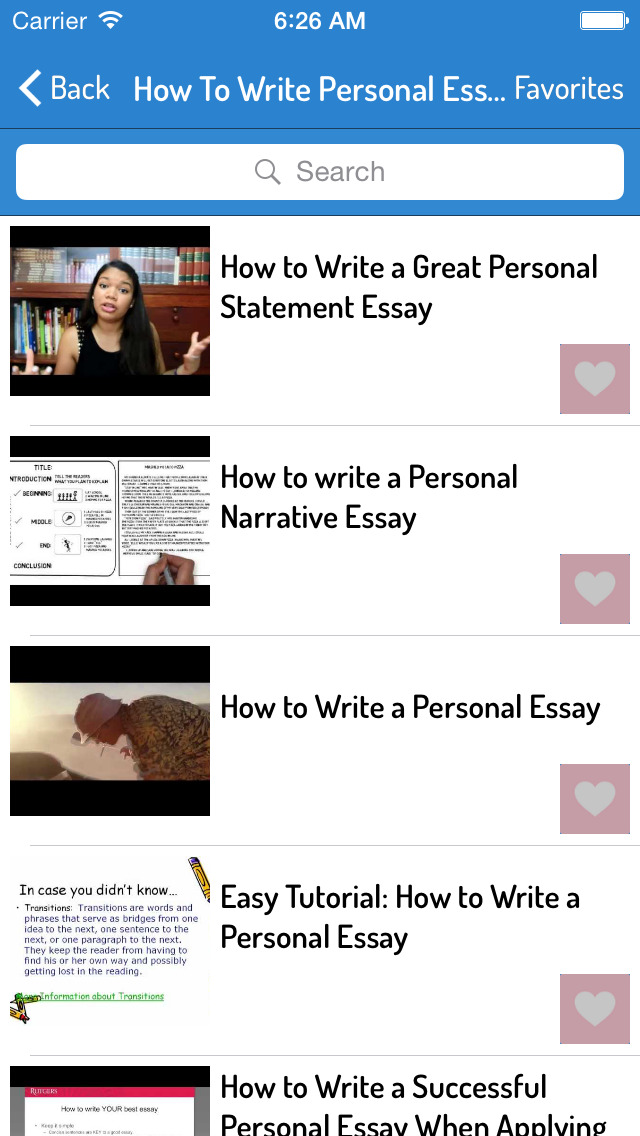Open 'Easy Tutorial: How to Write a Personal Essay'
The image size is (640, 1136).
click(400, 917)
